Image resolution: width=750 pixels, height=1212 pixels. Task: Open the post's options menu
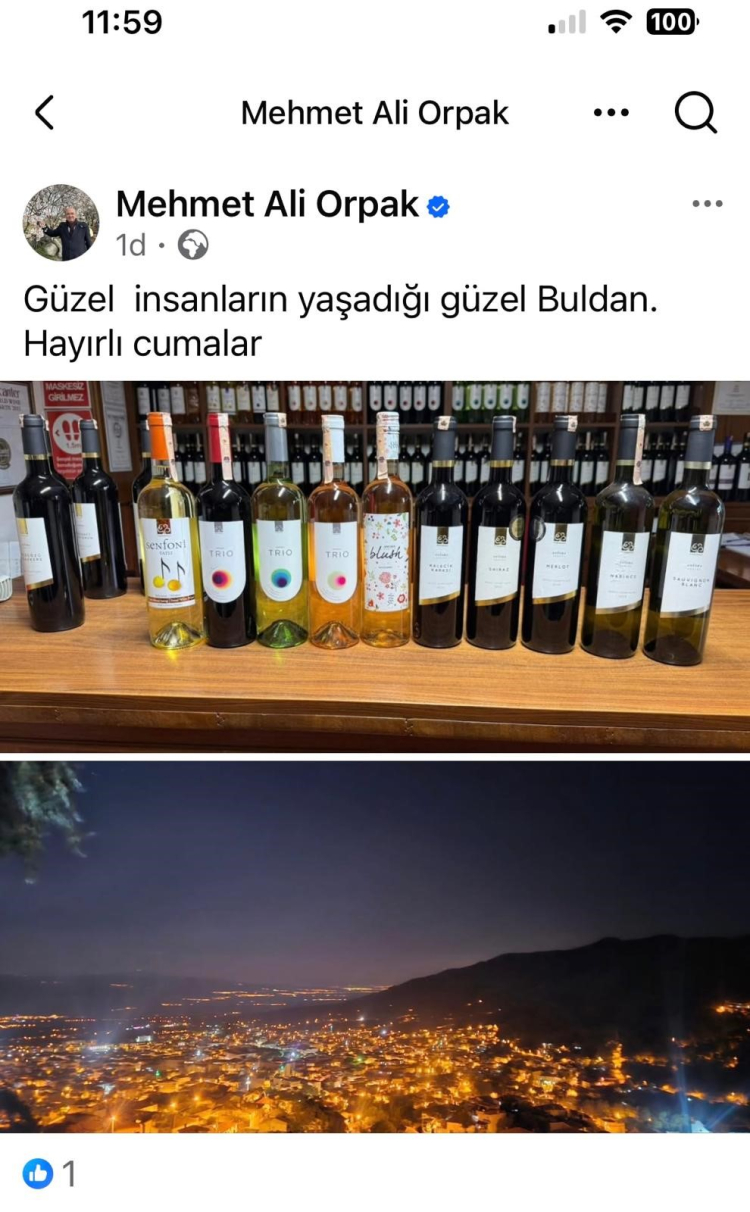tap(707, 204)
